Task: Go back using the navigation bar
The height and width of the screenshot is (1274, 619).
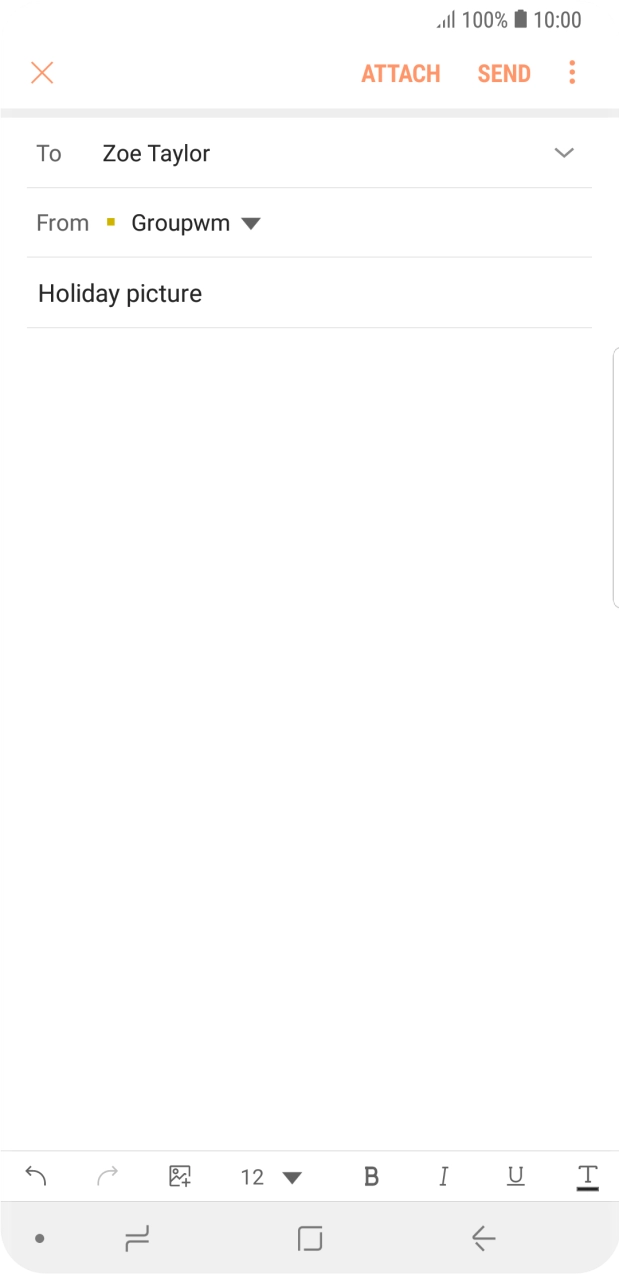Action: pyautogui.click(x=483, y=1239)
